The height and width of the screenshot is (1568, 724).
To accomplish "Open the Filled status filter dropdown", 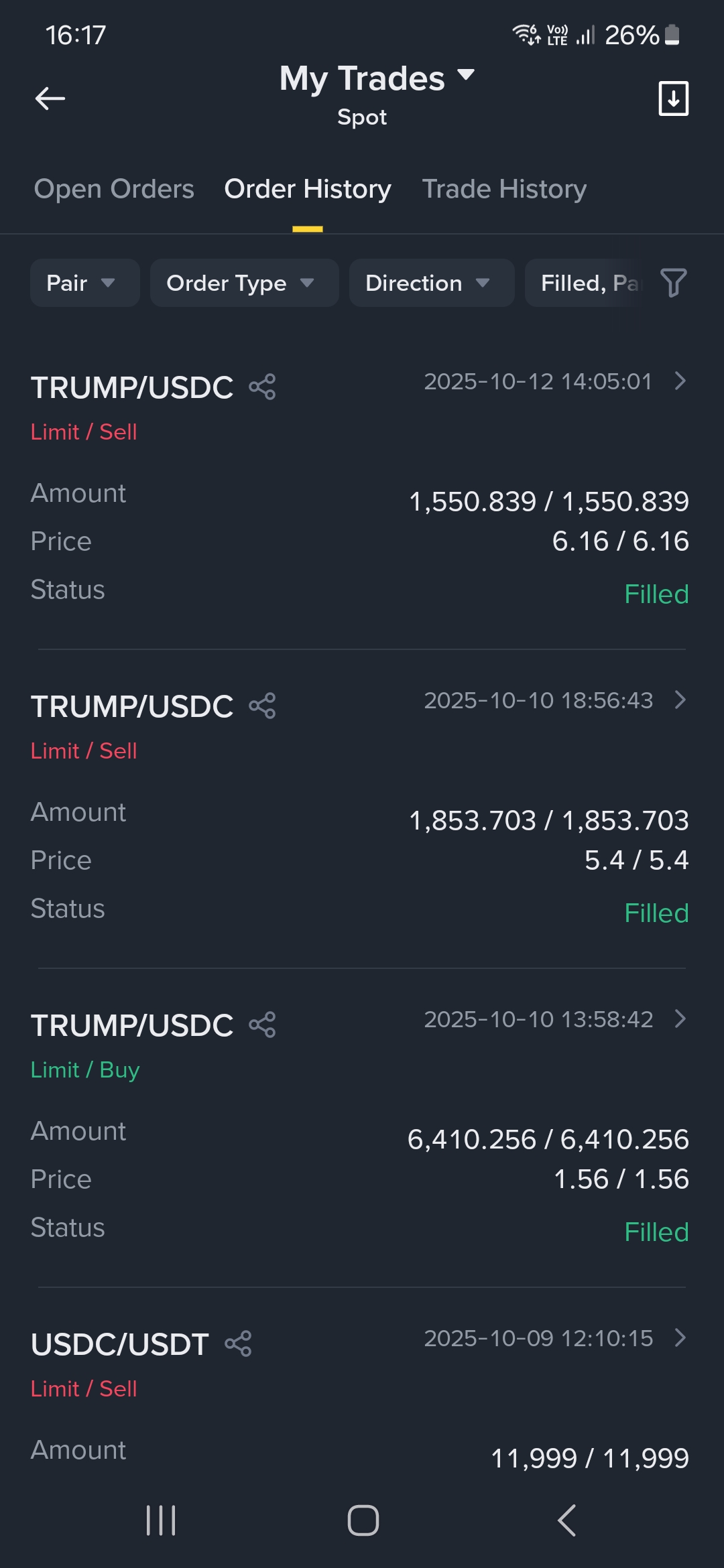I will point(587,283).
